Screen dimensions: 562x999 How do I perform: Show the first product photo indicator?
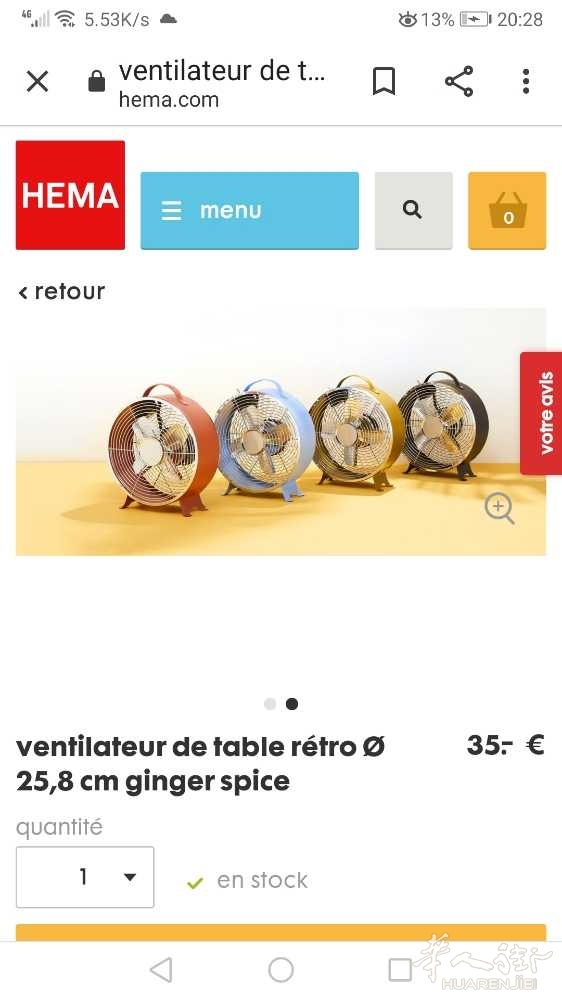[x=270, y=703]
